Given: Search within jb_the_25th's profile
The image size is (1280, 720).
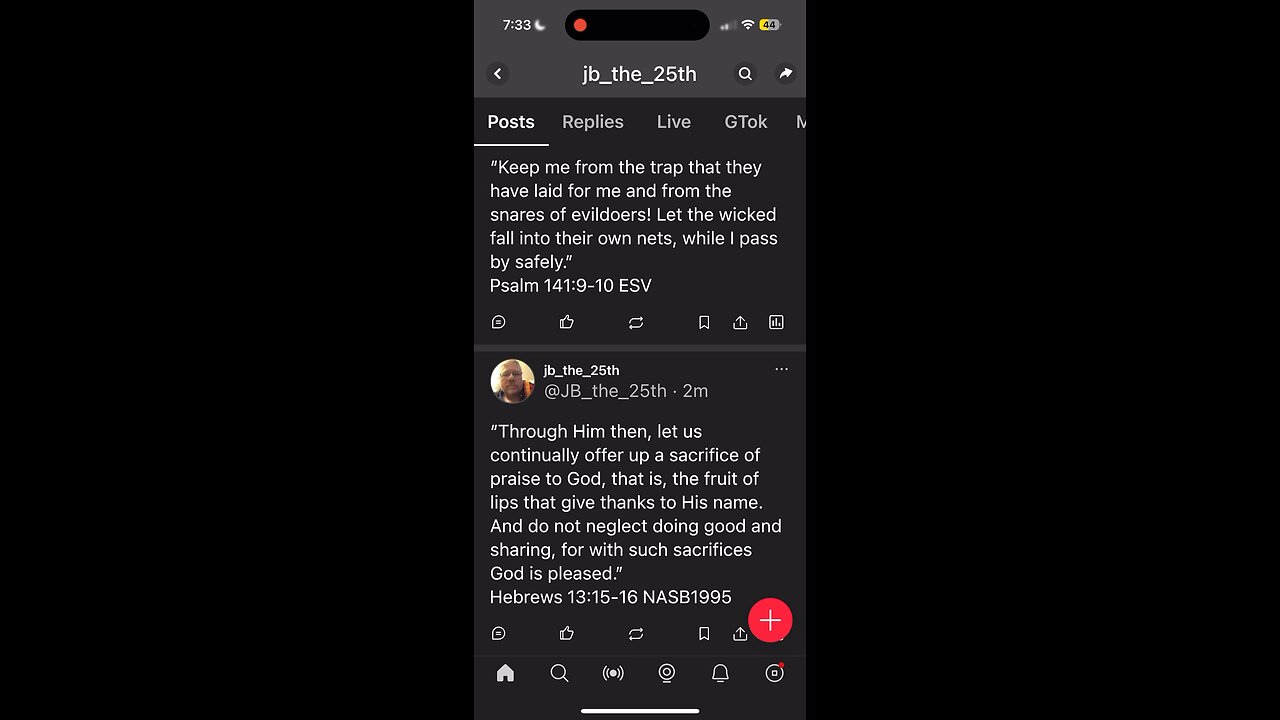Looking at the screenshot, I should click(745, 74).
